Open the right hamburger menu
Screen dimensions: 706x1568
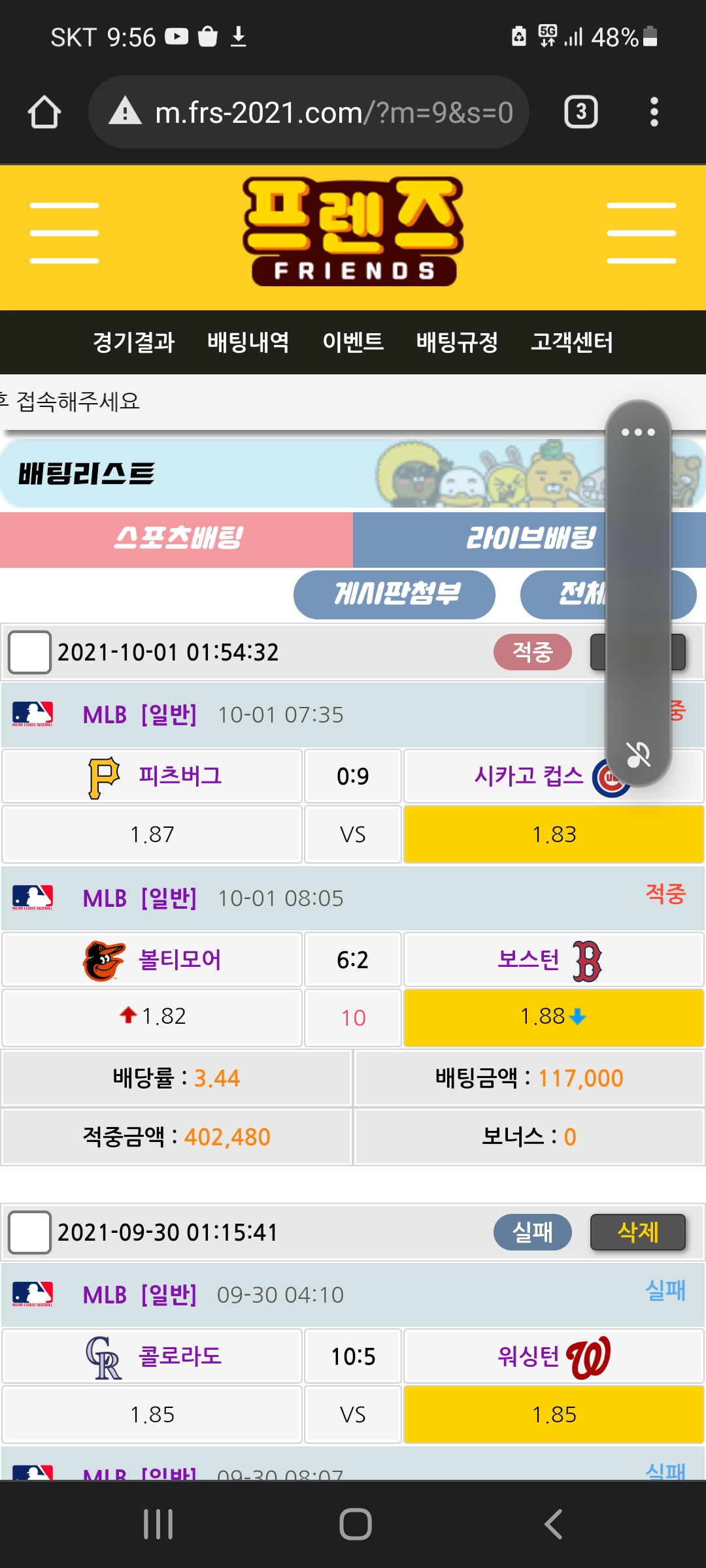click(x=641, y=233)
